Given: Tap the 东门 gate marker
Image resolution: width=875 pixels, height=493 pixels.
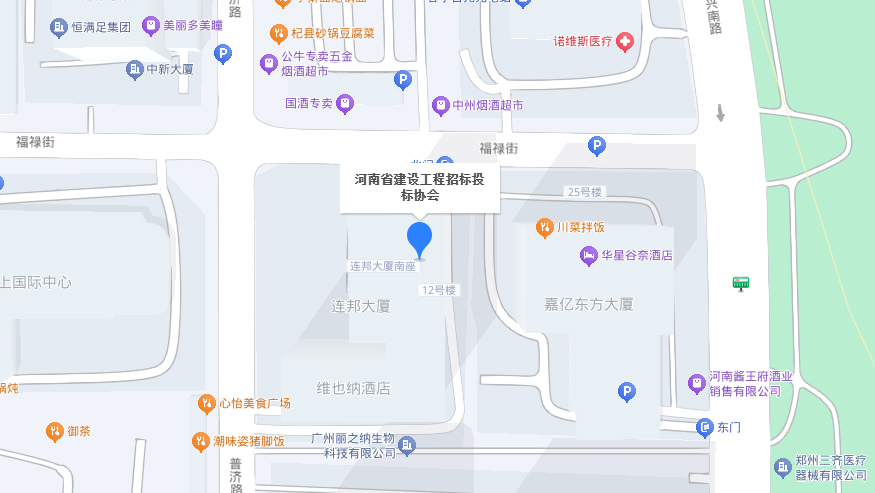Looking at the screenshot, I should [x=705, y=428].
